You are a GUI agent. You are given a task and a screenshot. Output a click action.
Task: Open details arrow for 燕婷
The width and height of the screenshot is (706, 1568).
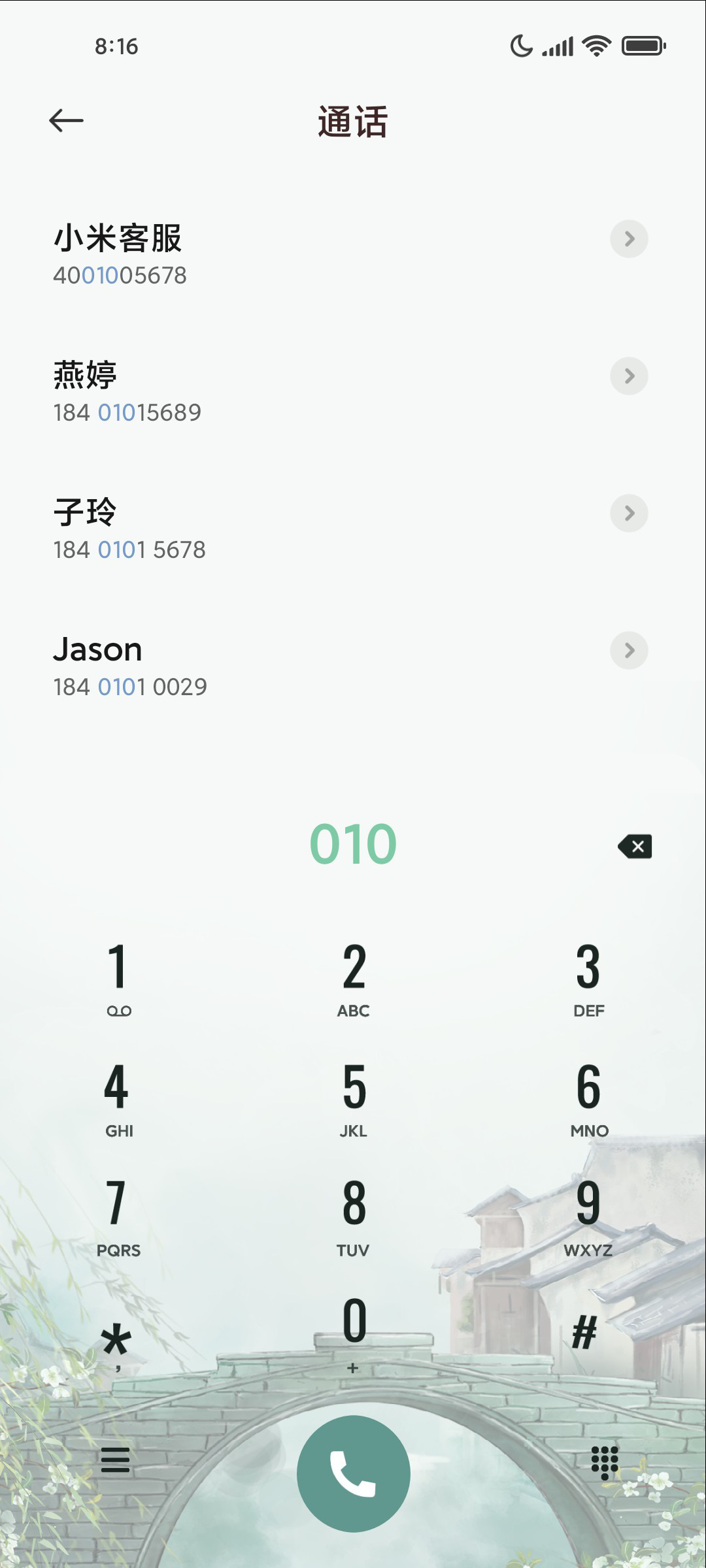629,376
